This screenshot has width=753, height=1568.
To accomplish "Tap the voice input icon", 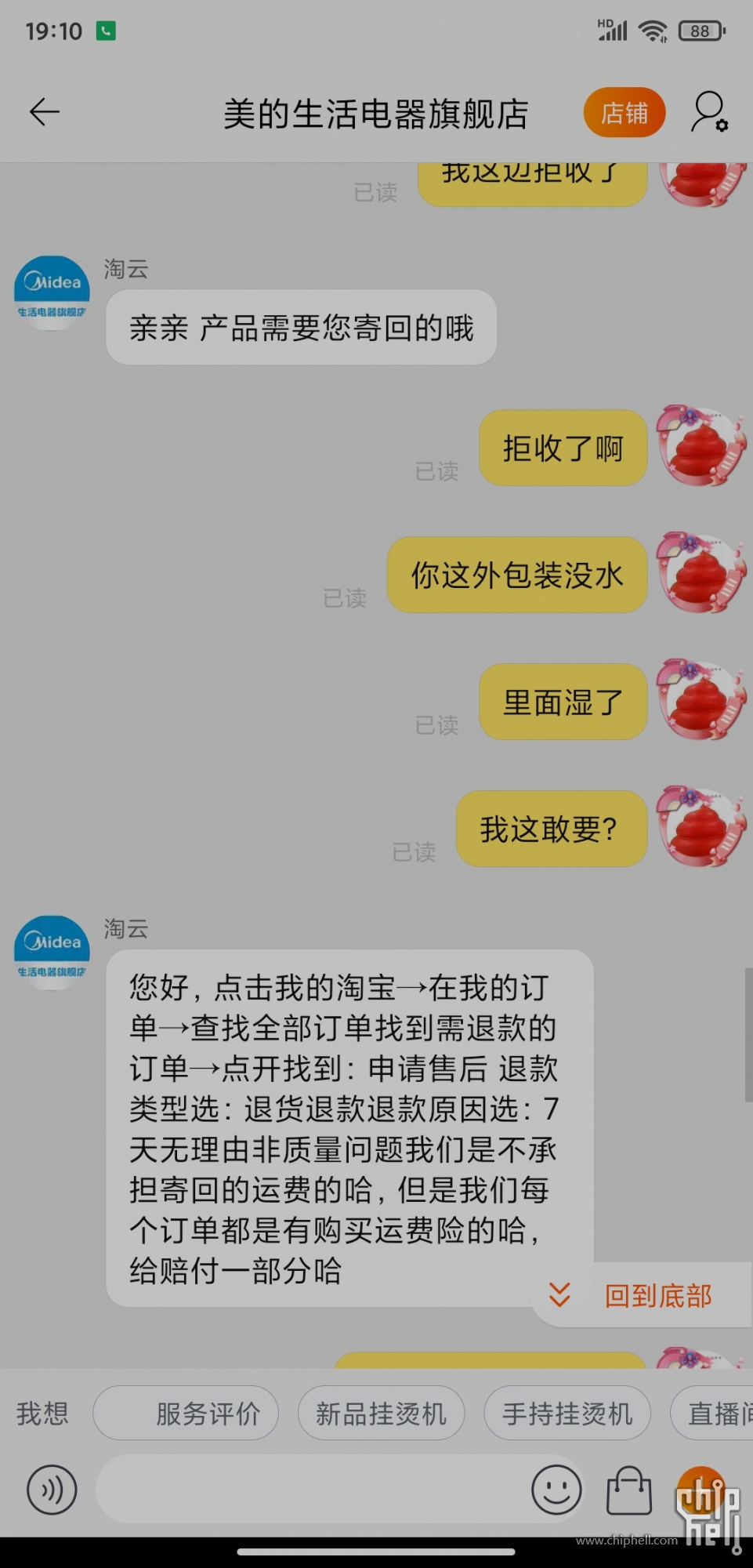I will [52, 1490].
